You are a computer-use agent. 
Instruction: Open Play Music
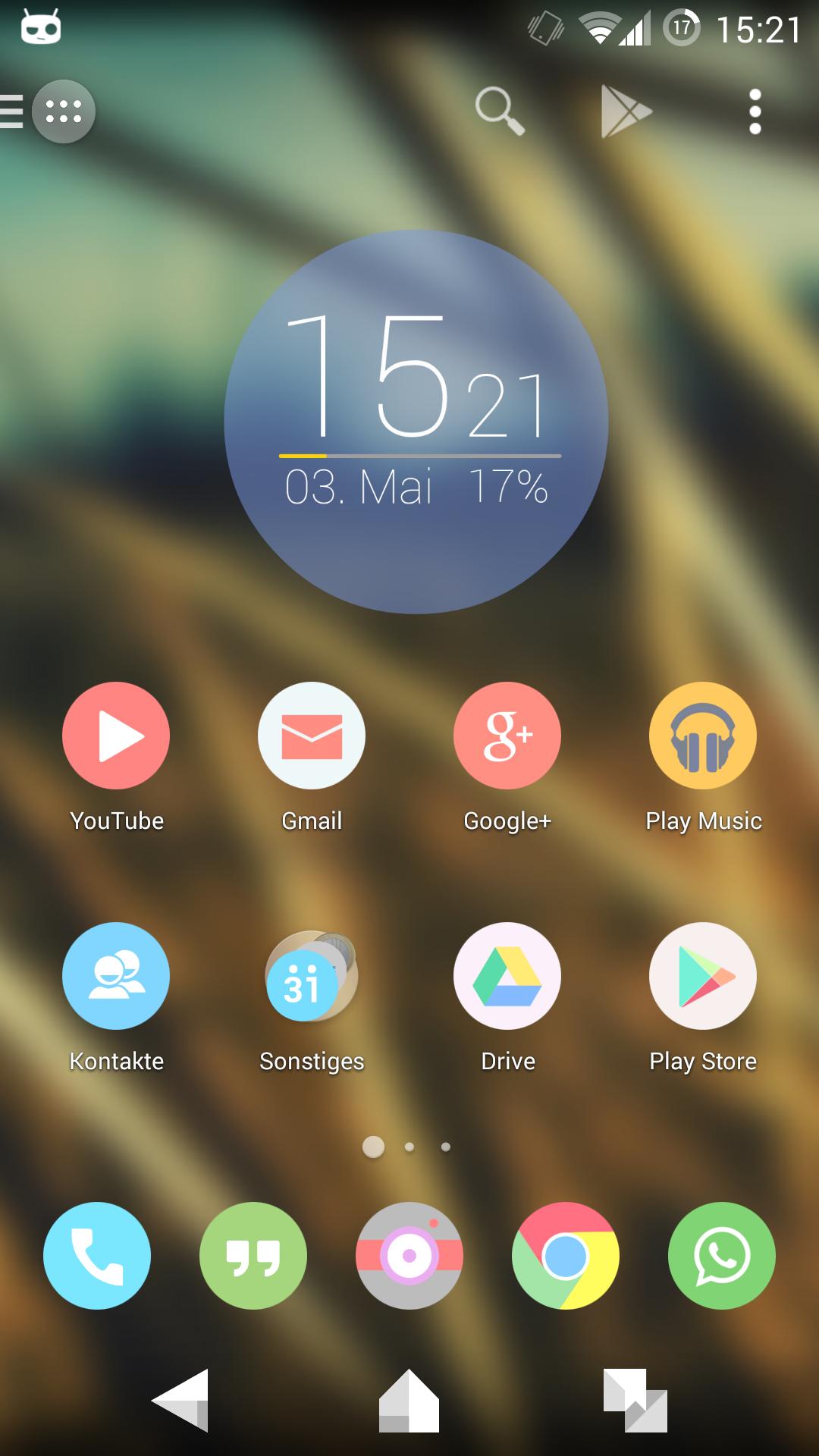pos(703,736)
